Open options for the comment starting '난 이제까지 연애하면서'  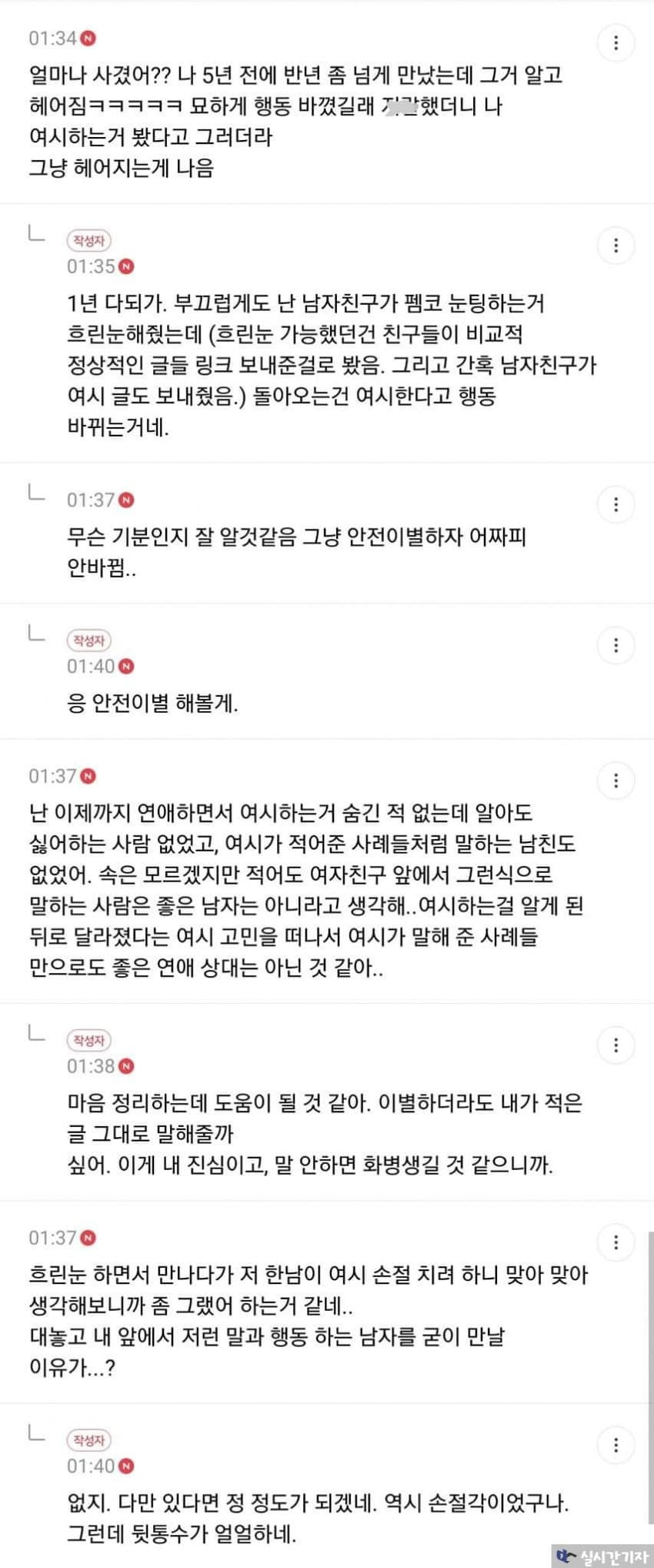[616, 781]
